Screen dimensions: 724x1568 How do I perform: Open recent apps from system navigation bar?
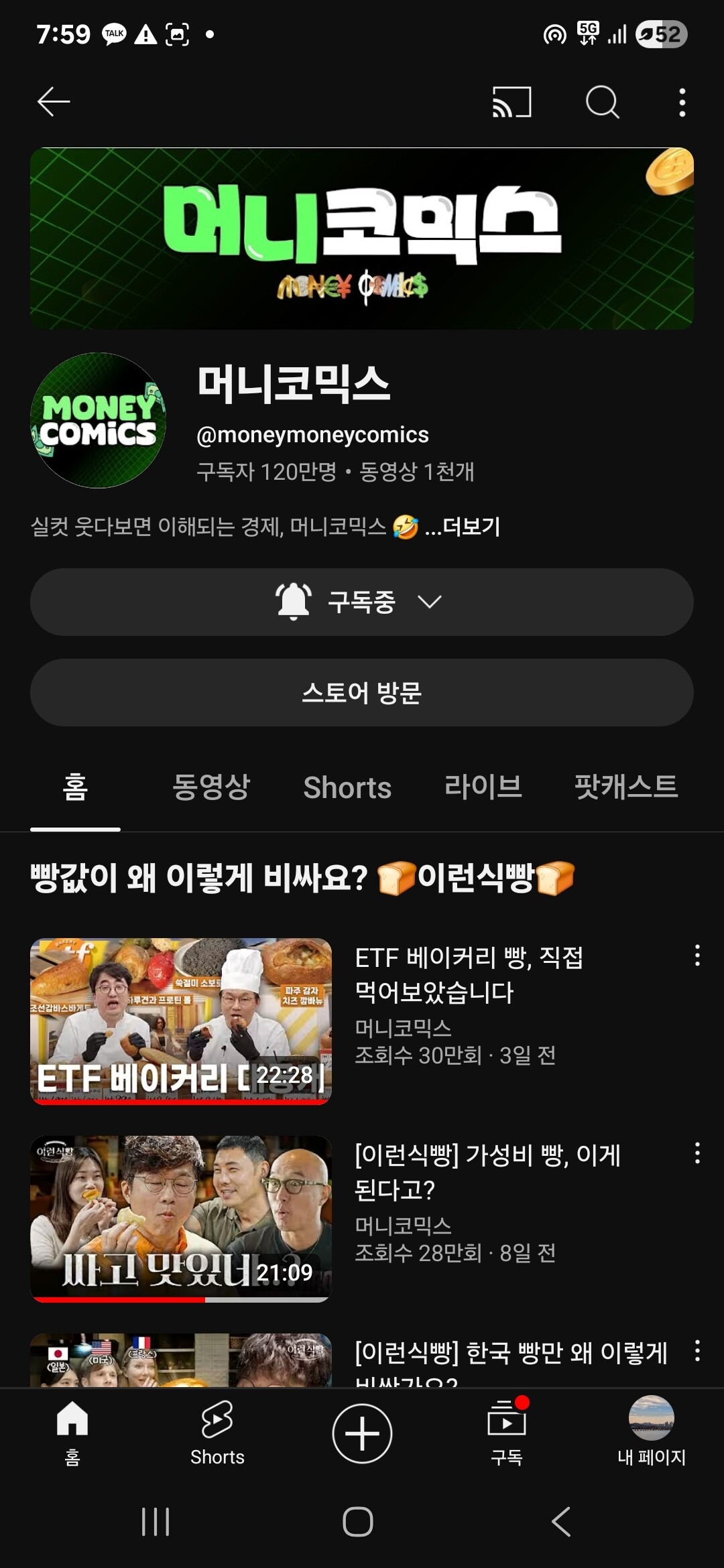click(x=156, y=1522)
